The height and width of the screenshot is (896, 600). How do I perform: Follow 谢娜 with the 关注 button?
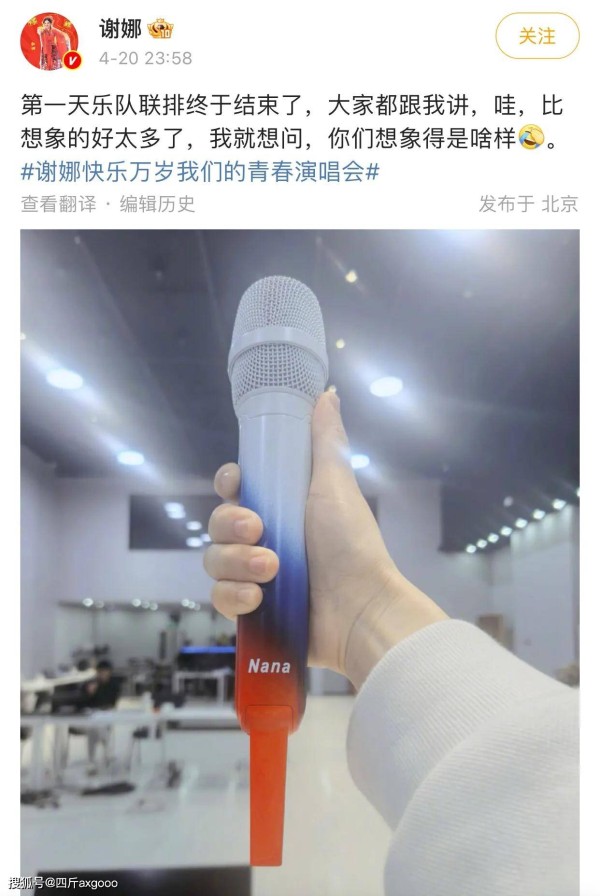click(x=537, y=36)
